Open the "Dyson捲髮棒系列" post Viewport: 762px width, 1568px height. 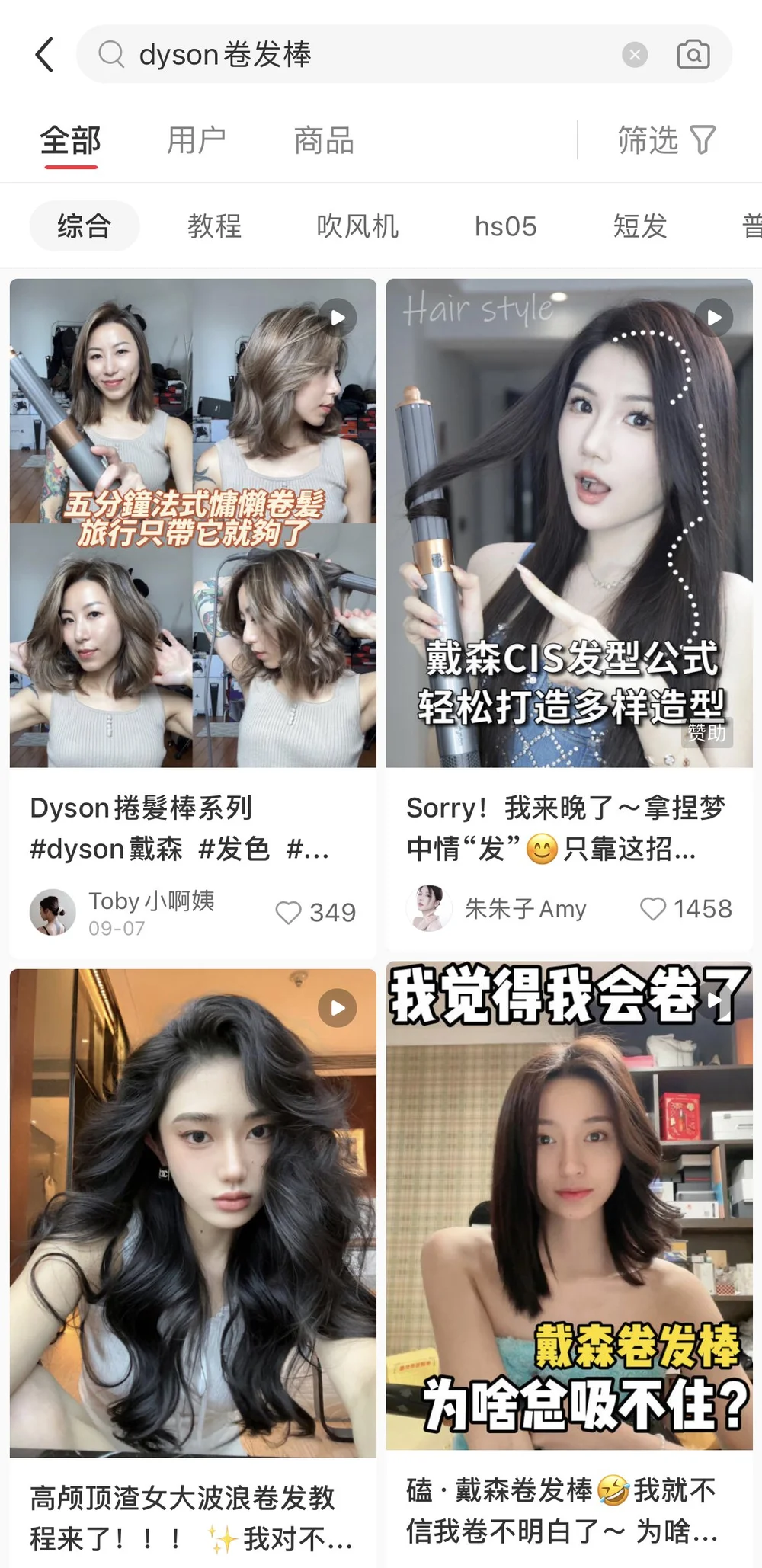click(193, 827)
